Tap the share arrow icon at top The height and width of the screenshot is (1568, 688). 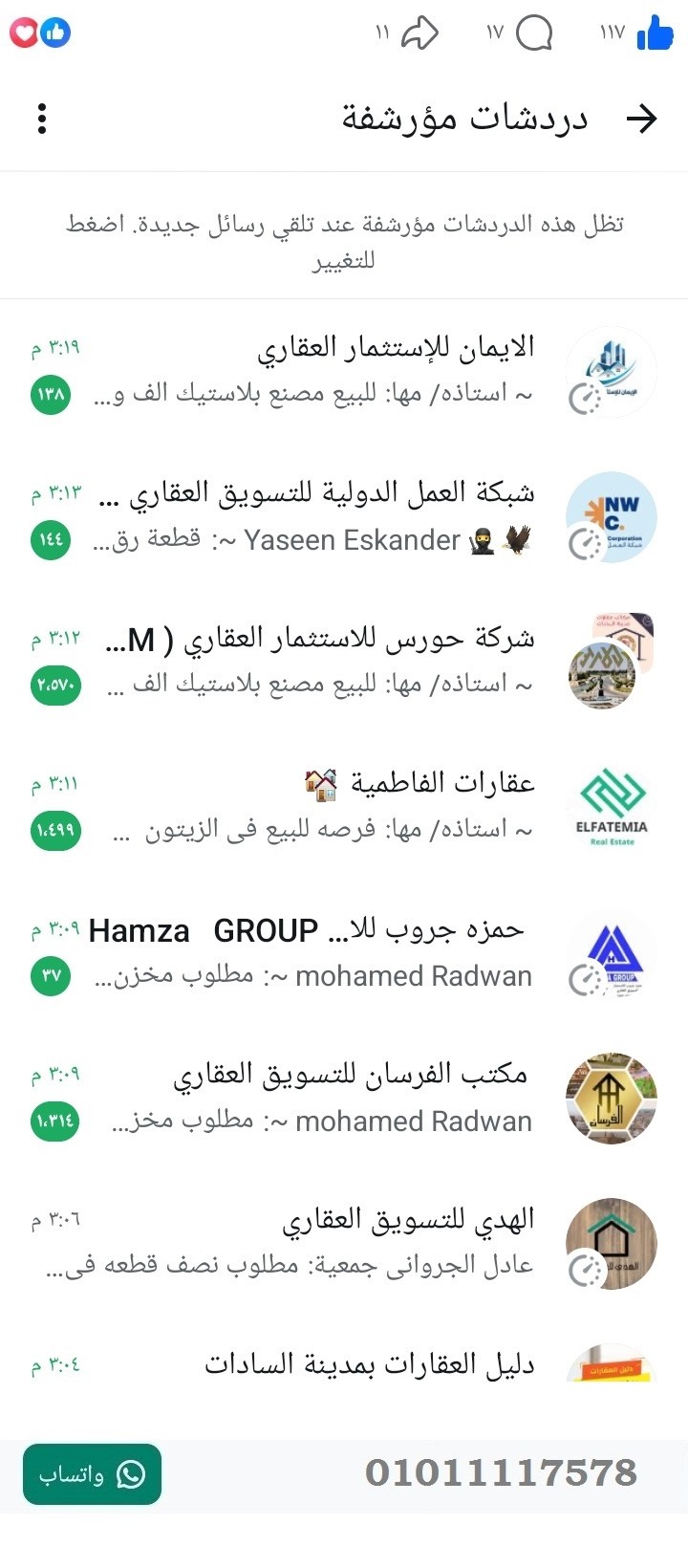[x=420, y=32]
